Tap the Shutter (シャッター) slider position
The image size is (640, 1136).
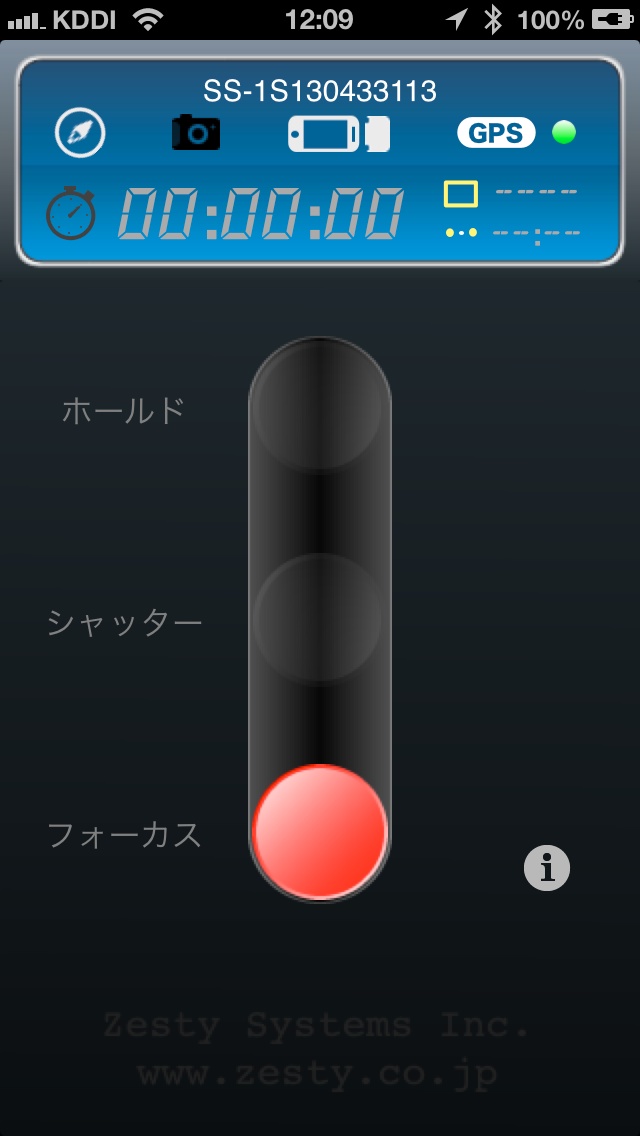(319, 620)
